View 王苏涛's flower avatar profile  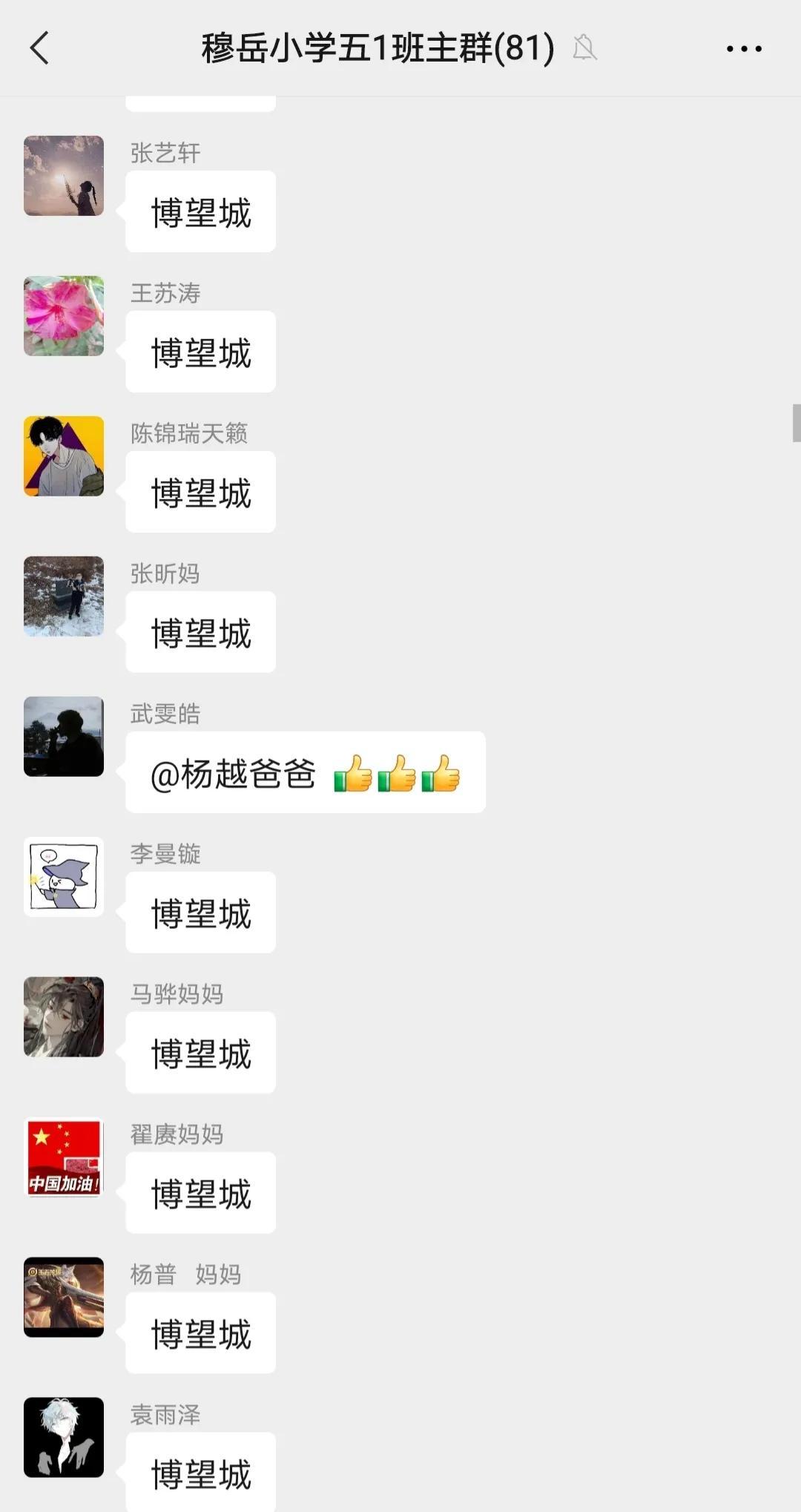coord(64,316)
